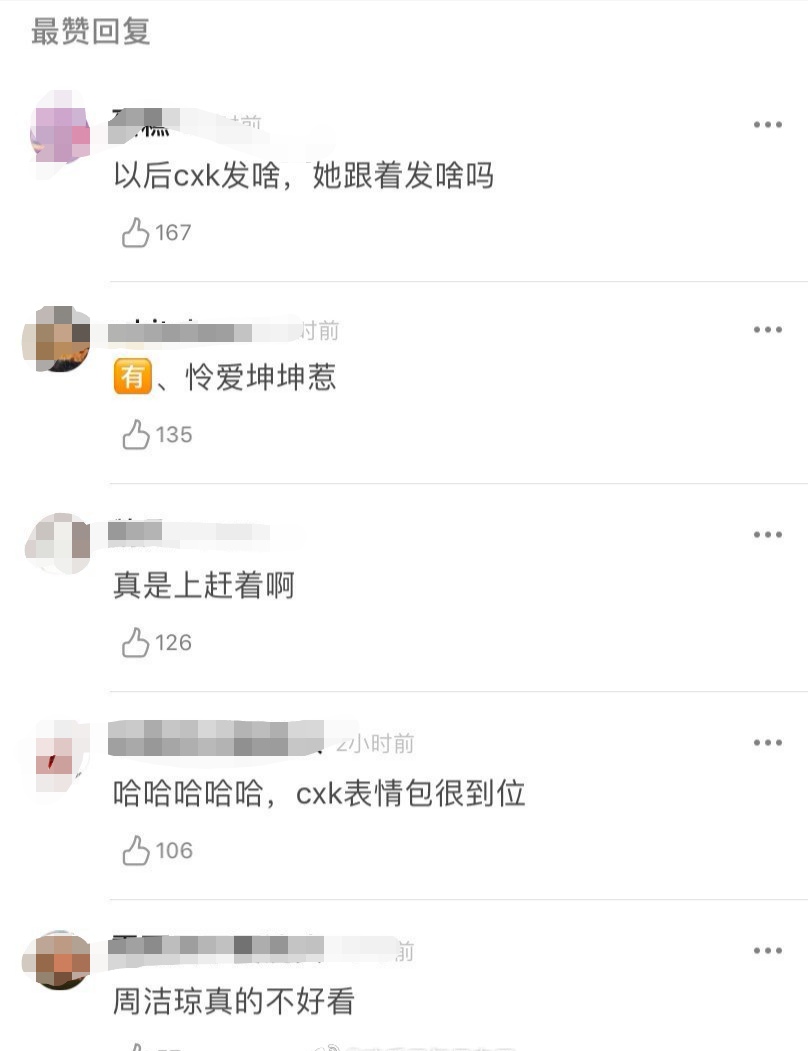Screen dimensions: 808x1051
Task: View the third commenter's avatar
Action: tap(58, 544)
